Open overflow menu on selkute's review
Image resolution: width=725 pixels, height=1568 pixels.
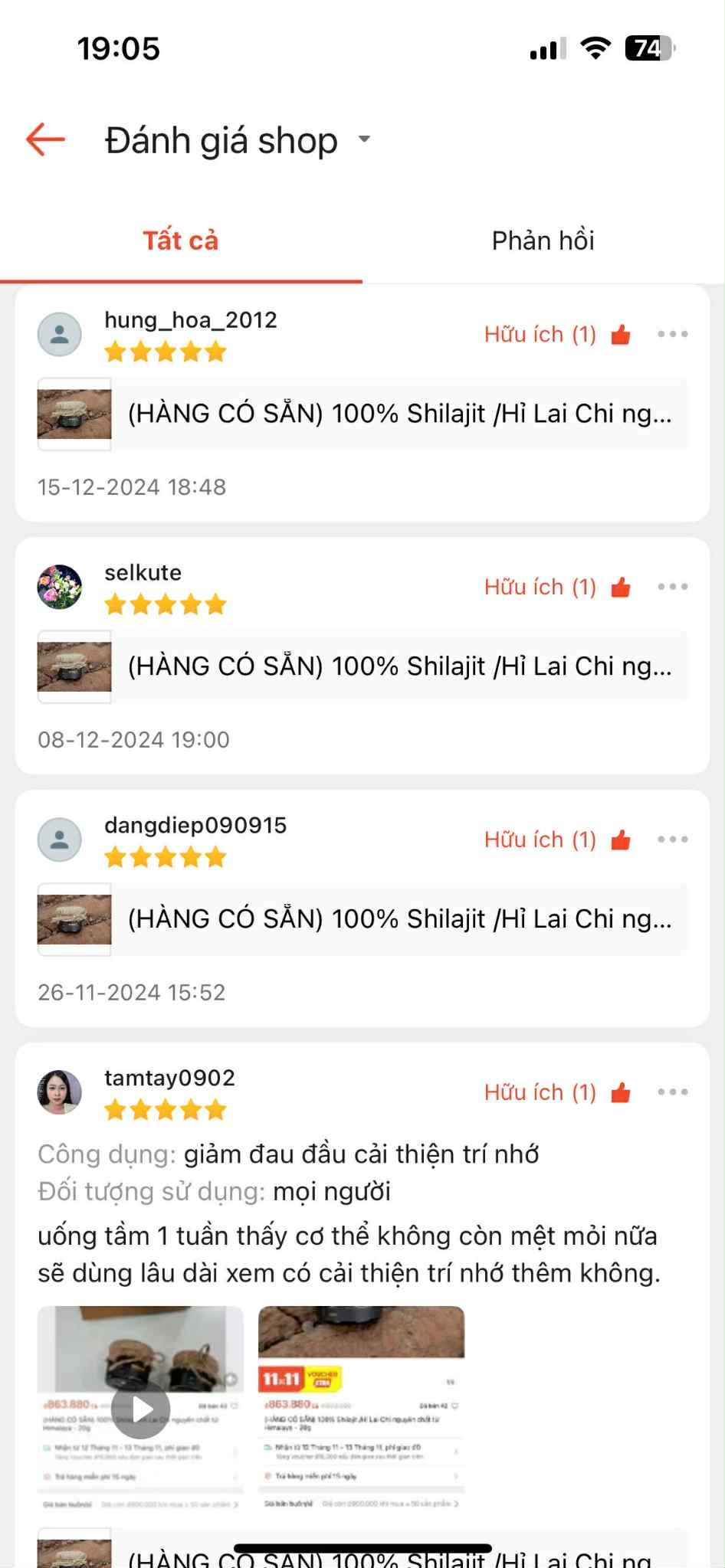672,586
